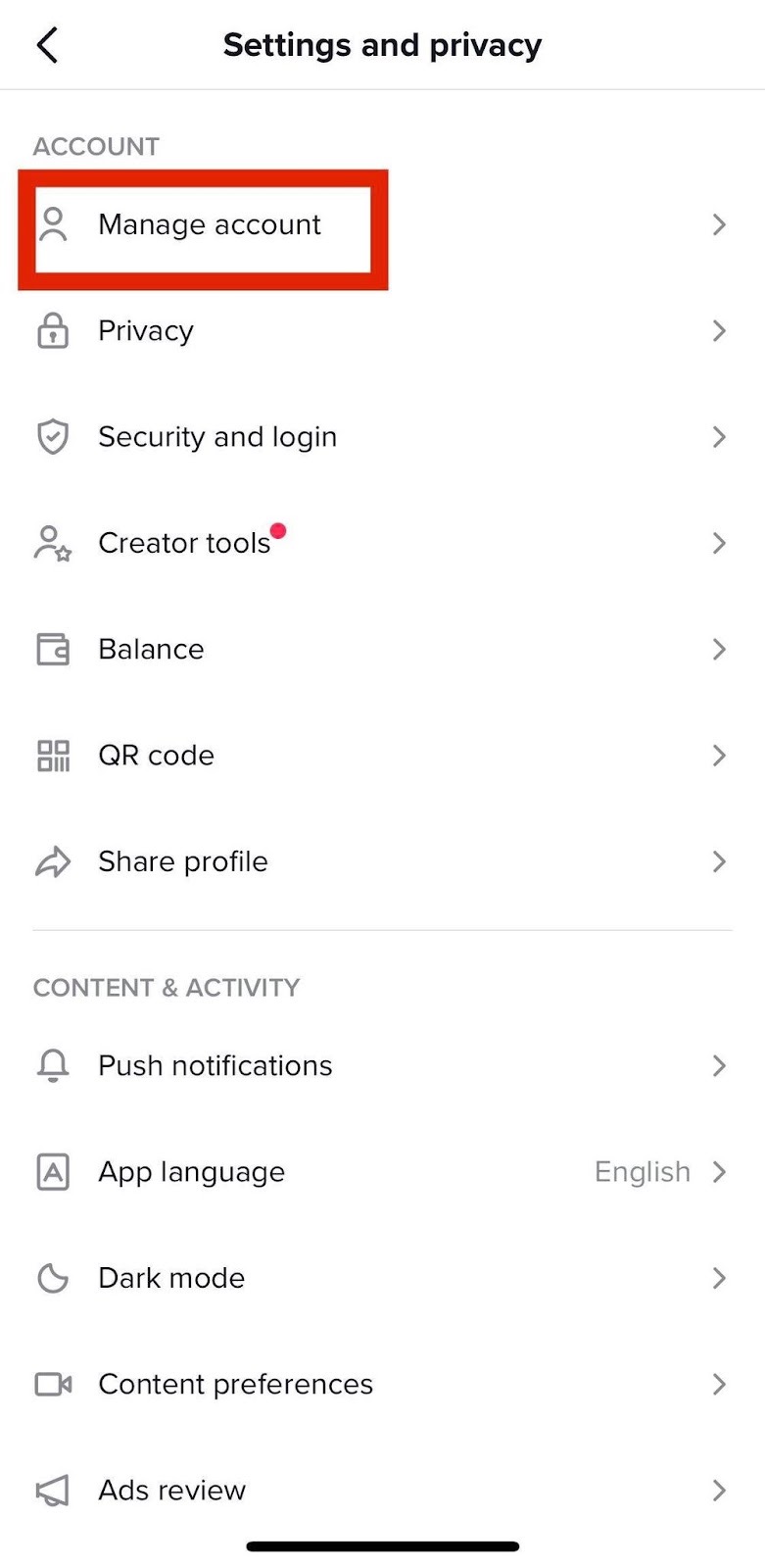This screenshot has width=765, height=1568.
Task: View the Balance page
Action: tap(382, 649)
